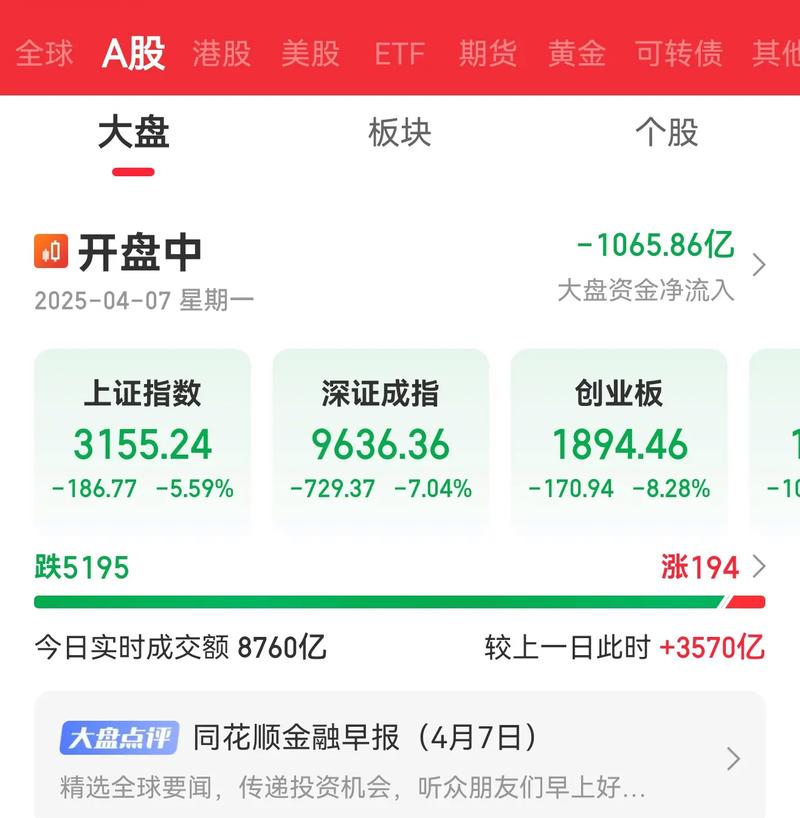Screen dimensions: 800x818
Task: Open the 深证成指 index card
Action: [381, 435]
